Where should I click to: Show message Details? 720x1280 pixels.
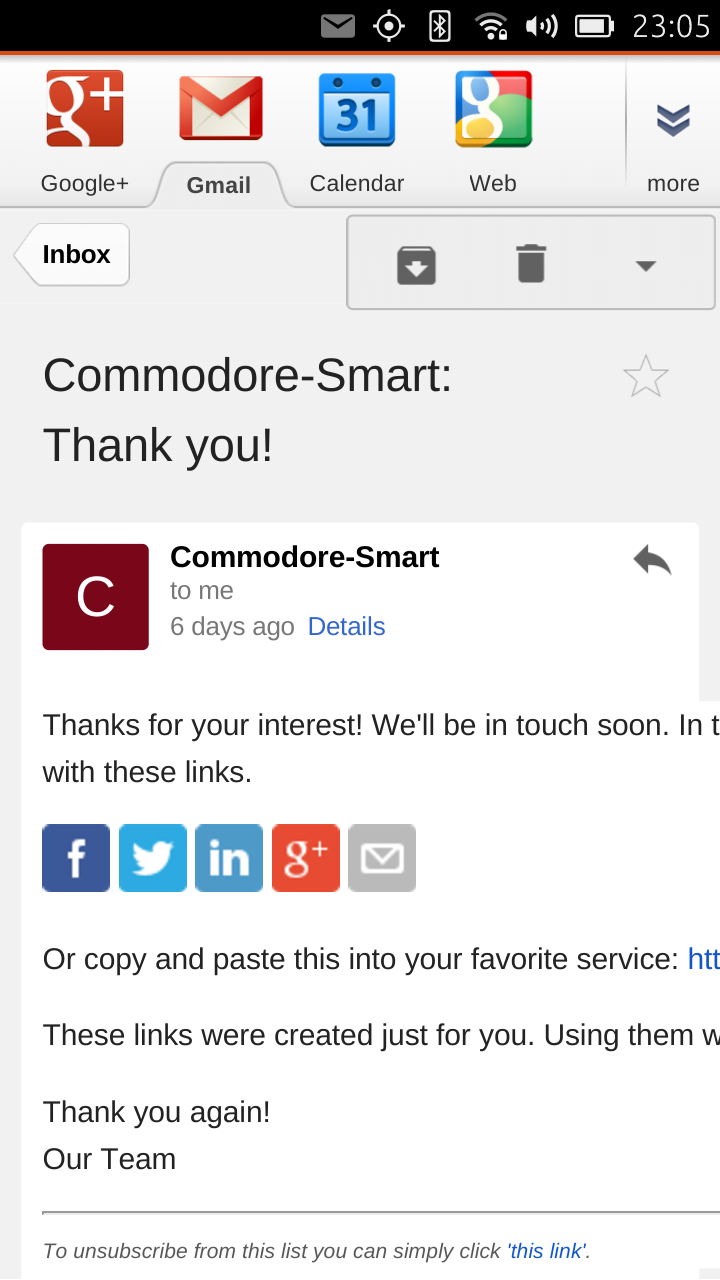346,626
